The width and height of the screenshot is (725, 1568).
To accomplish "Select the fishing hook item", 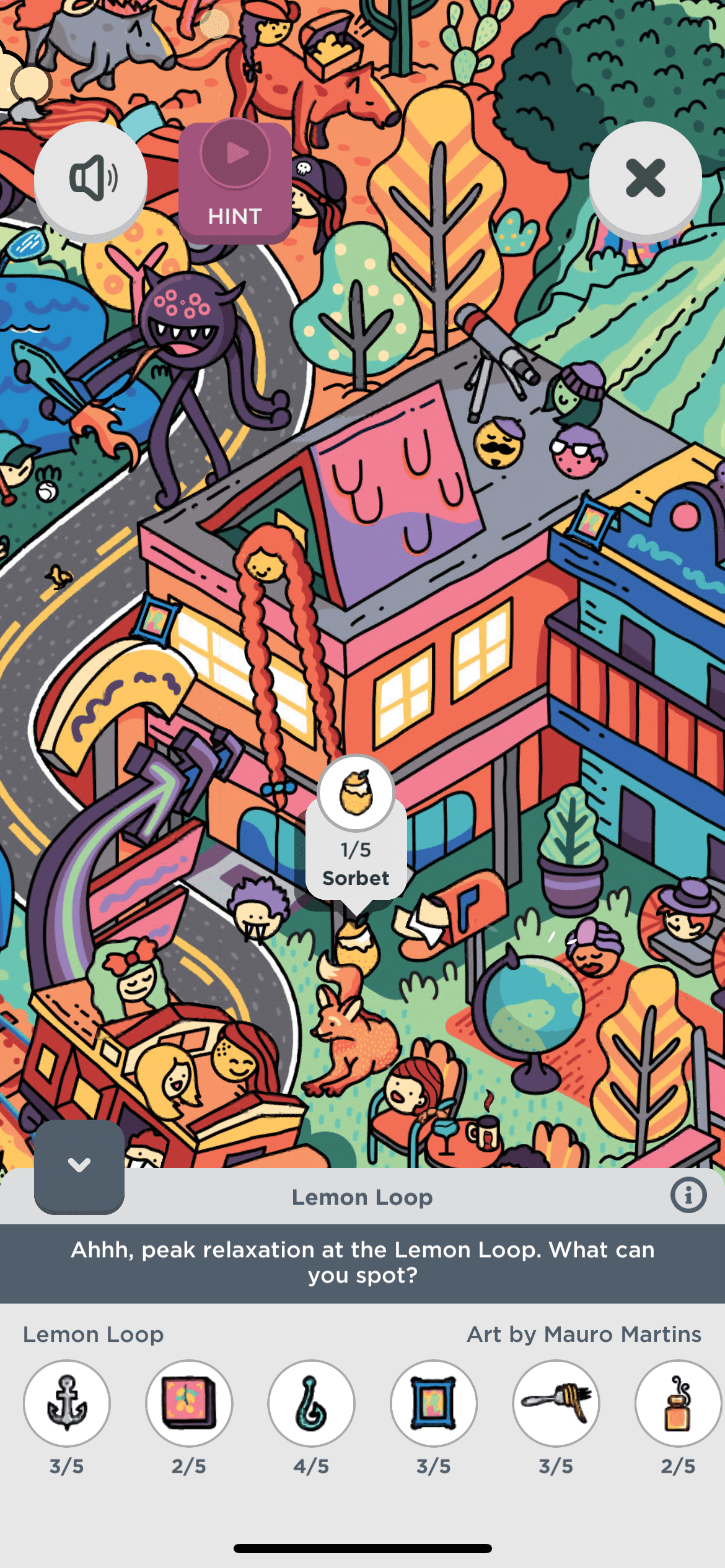I will (x=311, y=1403).
